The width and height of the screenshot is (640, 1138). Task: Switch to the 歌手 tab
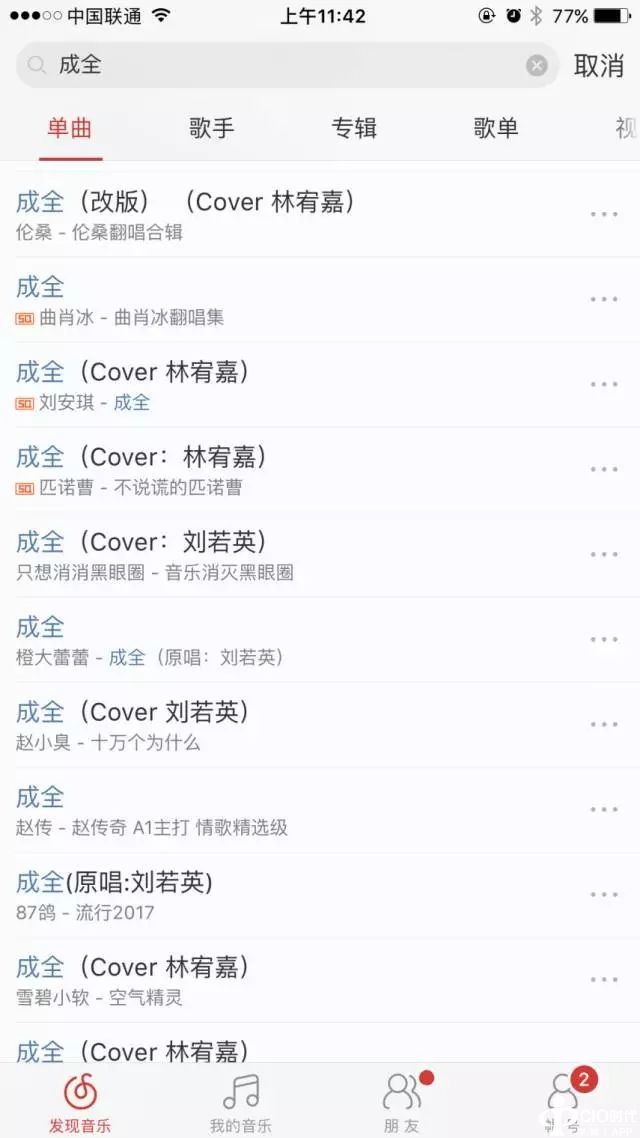(212, 128)
